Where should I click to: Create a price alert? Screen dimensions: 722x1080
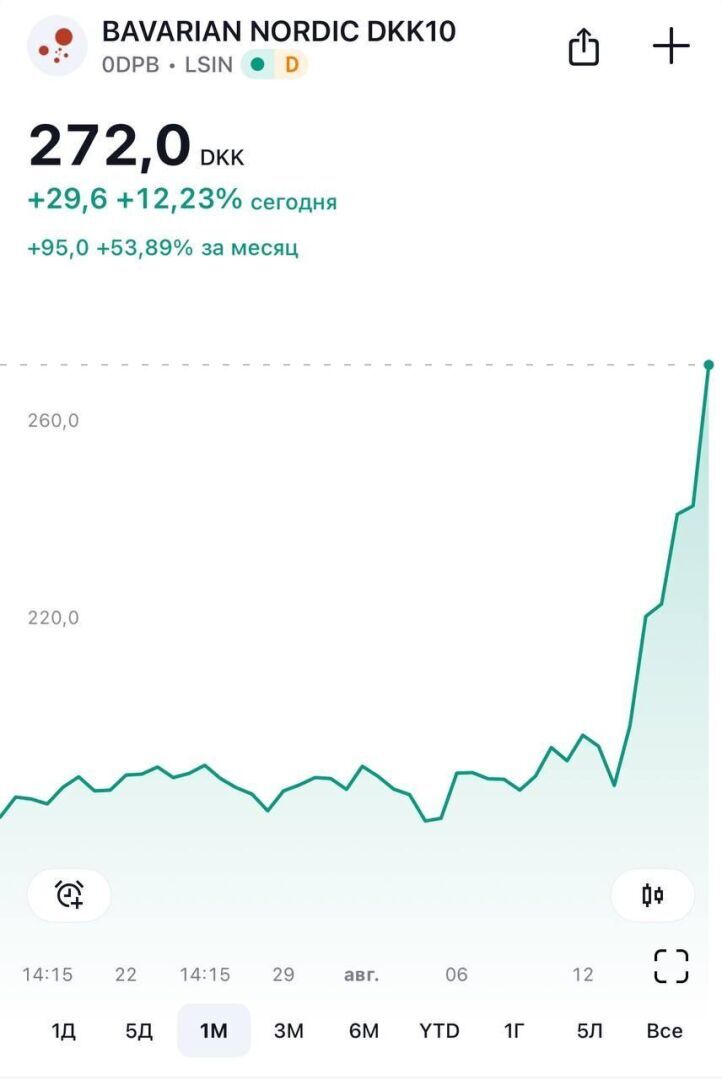tap(69, 894)
